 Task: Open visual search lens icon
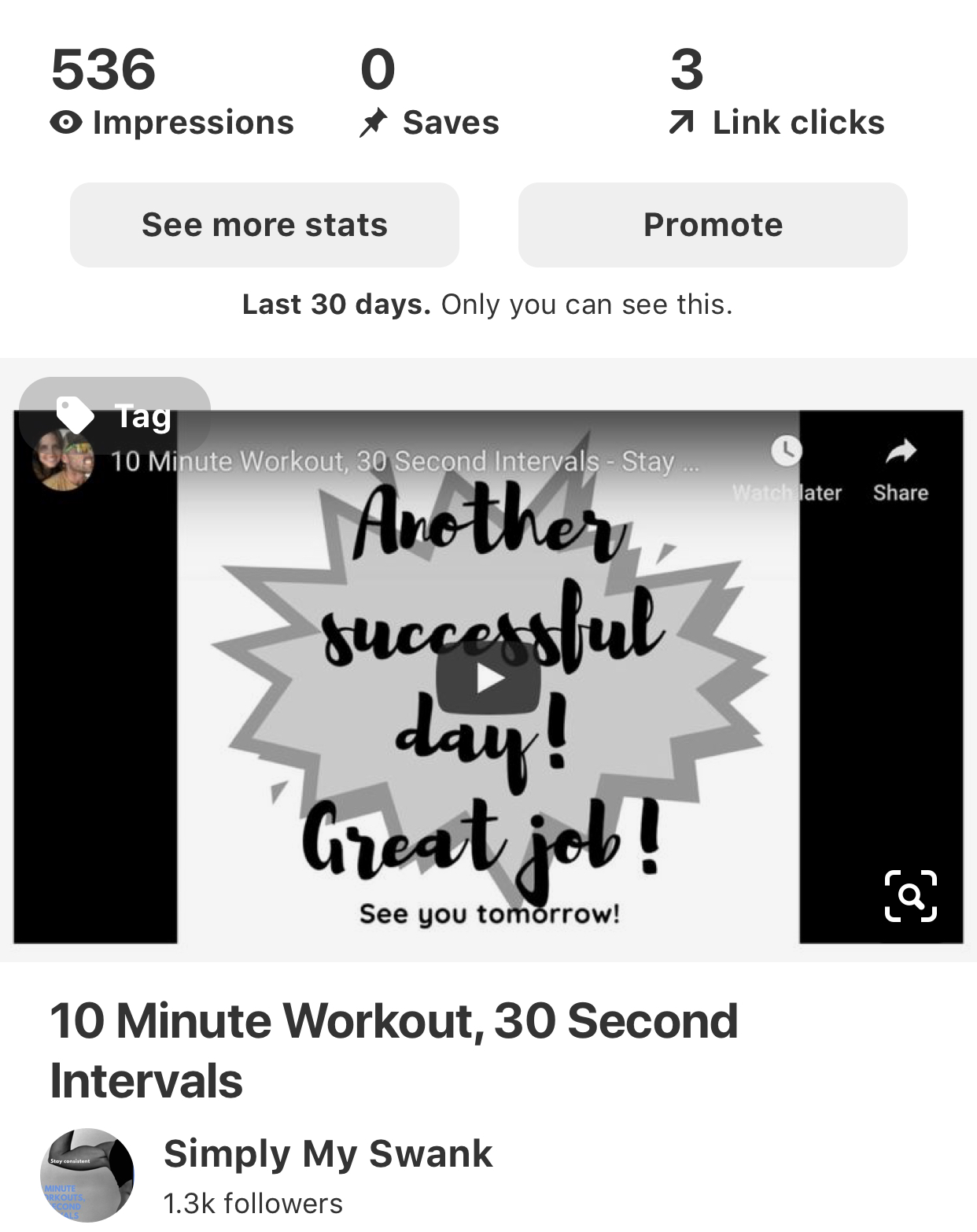(x=910, y=895)
